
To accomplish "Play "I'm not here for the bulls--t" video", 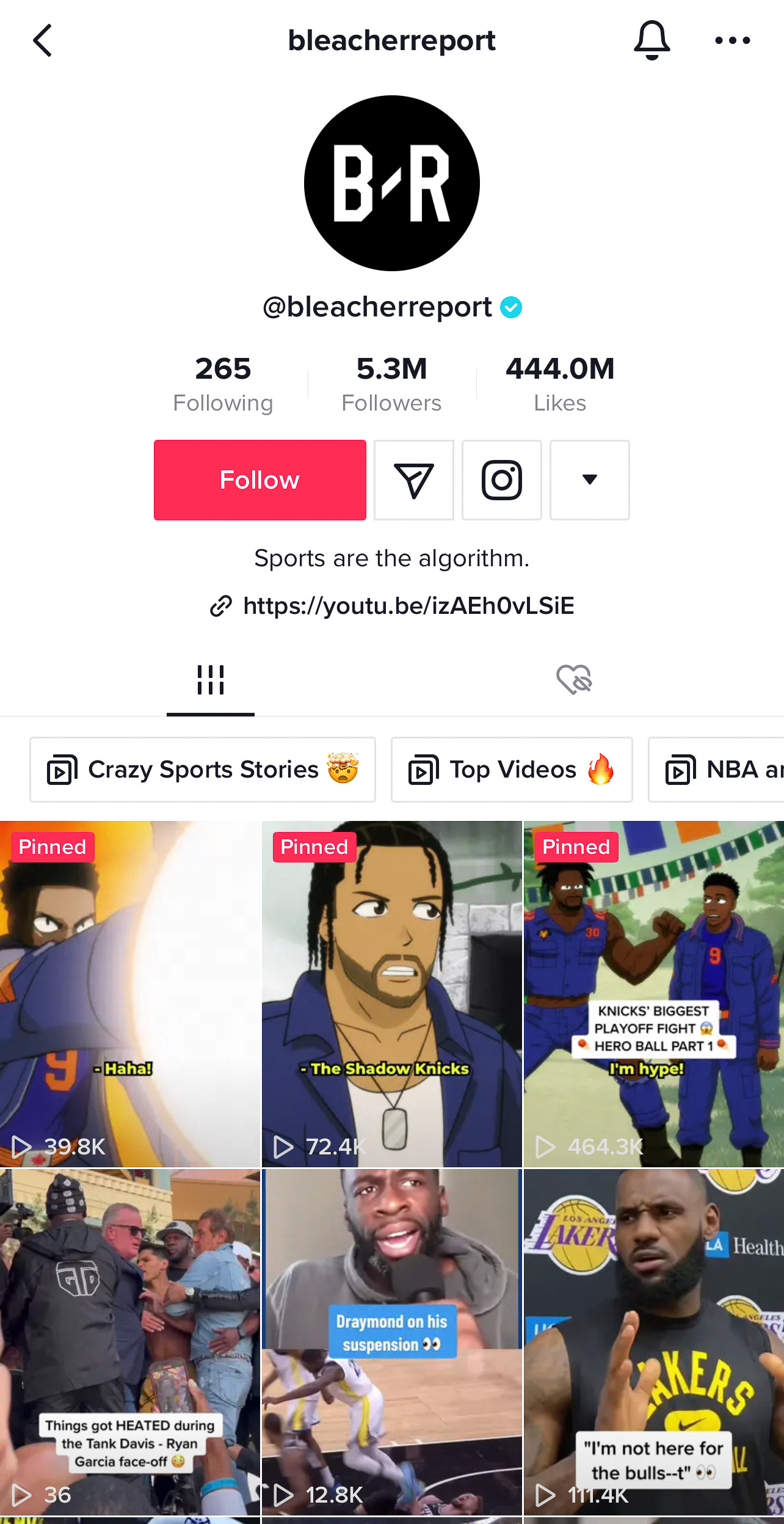I will 654,1342.
